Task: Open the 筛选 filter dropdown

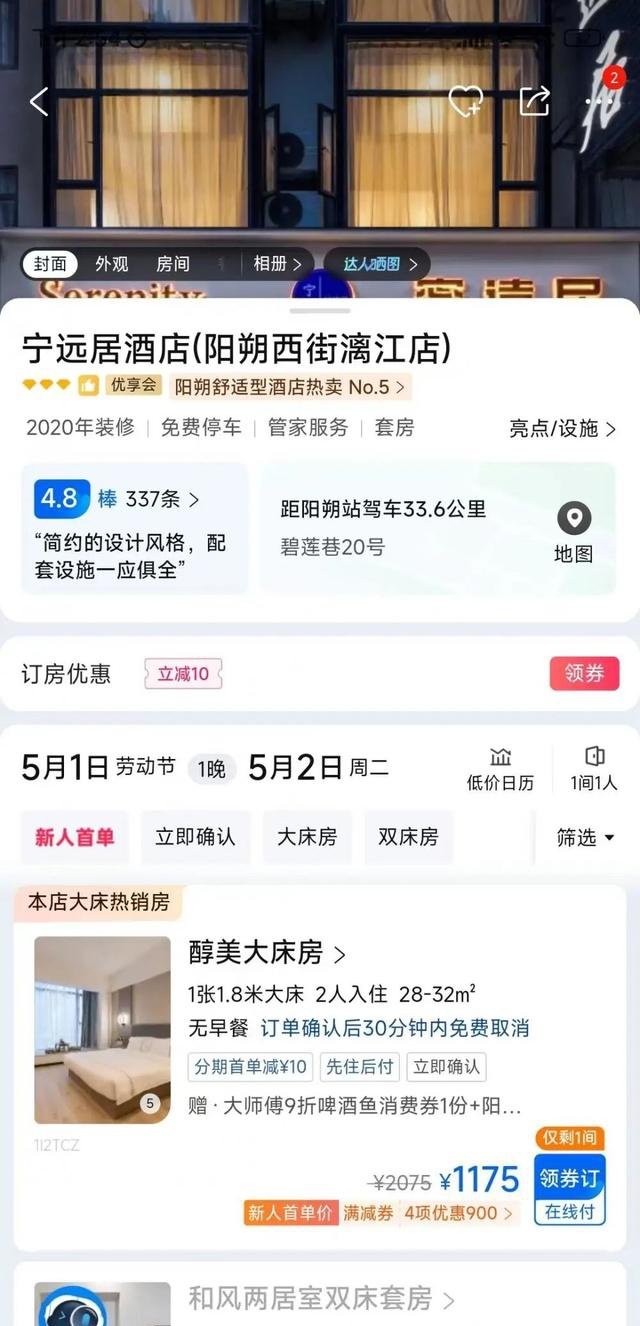Action: (x=585, y=837)
